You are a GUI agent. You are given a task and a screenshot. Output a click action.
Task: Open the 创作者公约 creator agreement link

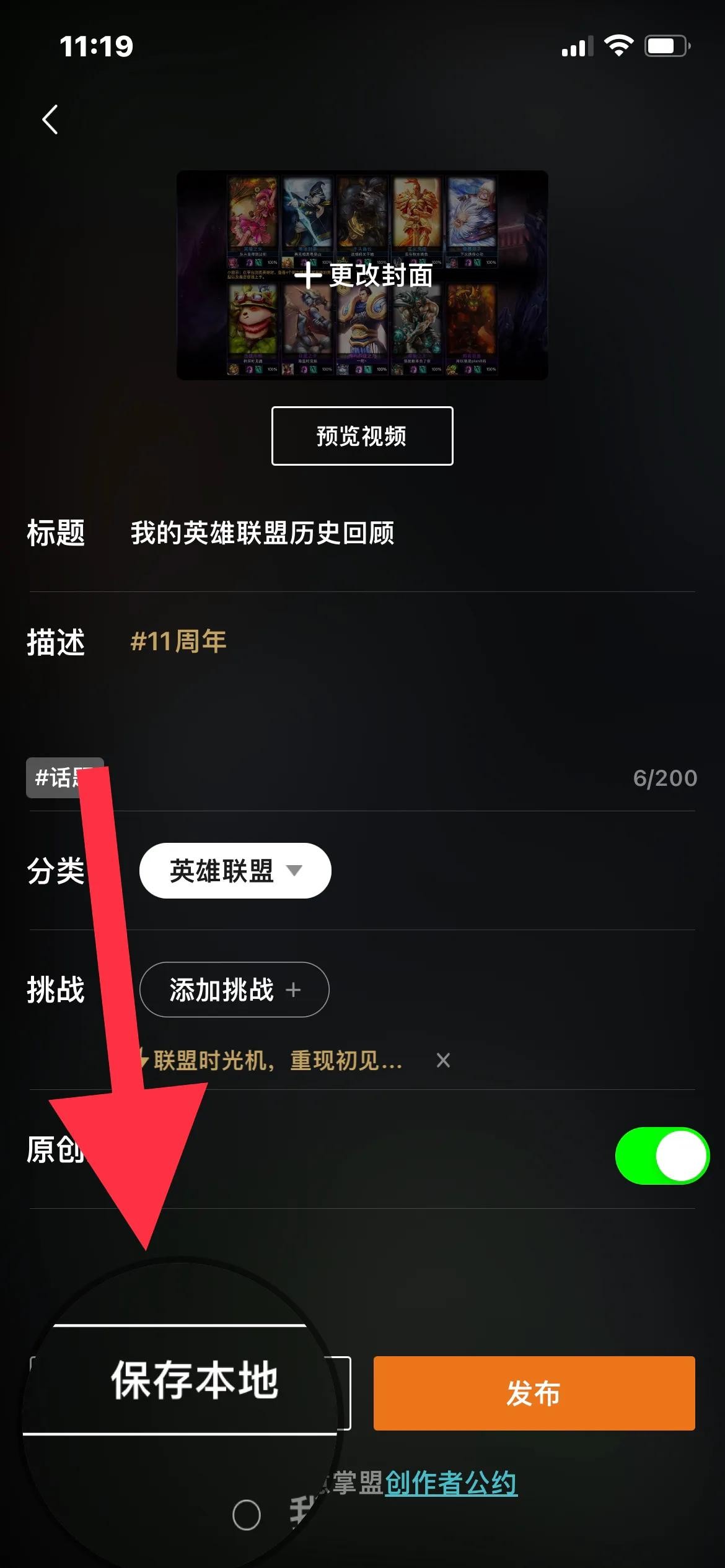point(450,1483)
